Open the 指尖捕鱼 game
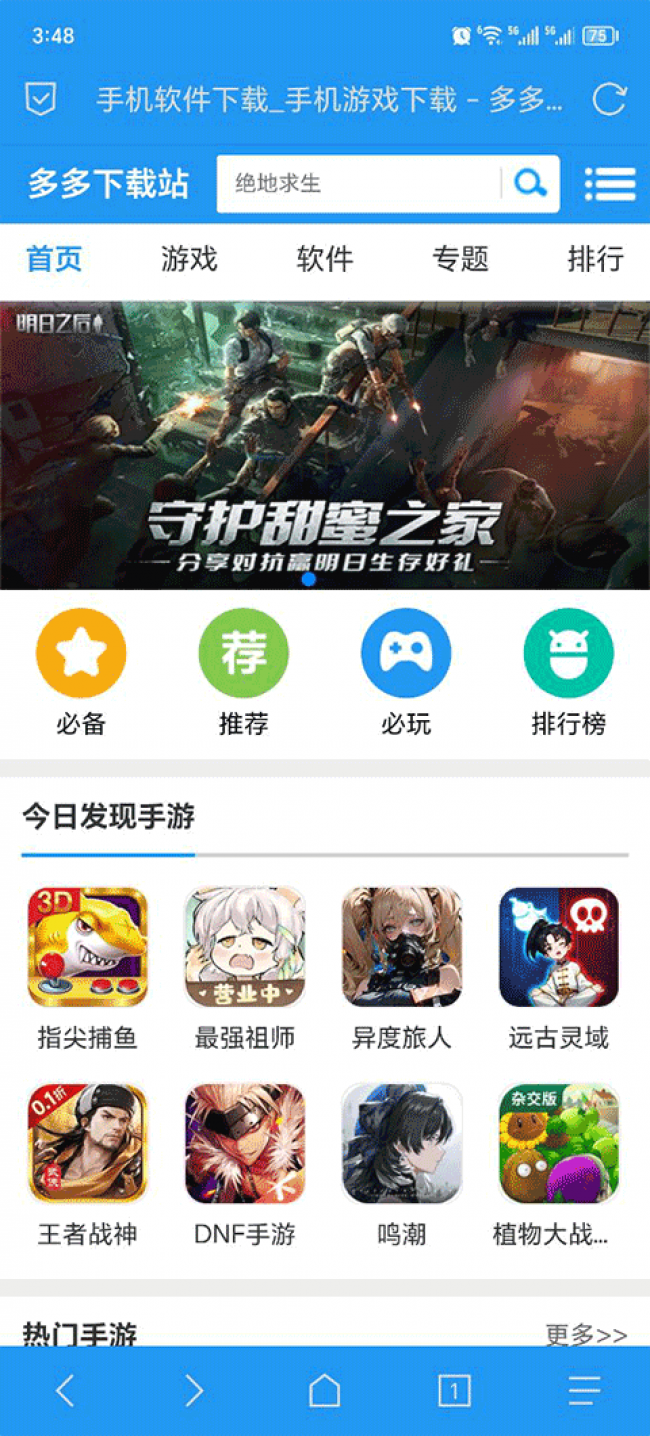Image resolution: width=650 pixels, height=1436 pixels. click(x=88, y=948)
